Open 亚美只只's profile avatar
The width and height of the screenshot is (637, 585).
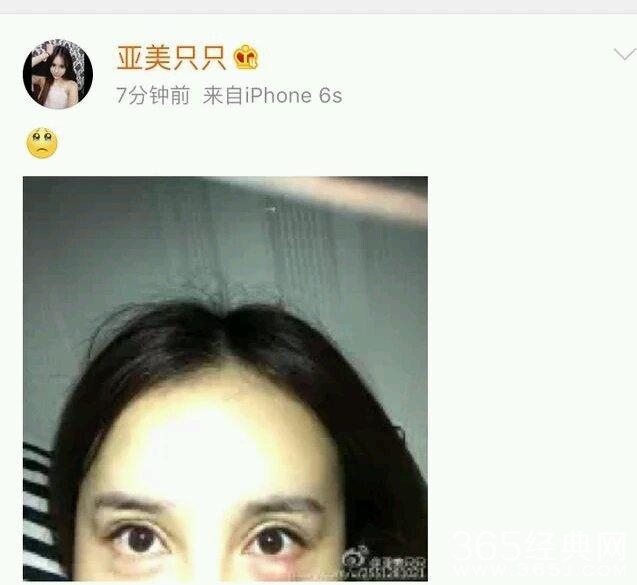[58, 75]
